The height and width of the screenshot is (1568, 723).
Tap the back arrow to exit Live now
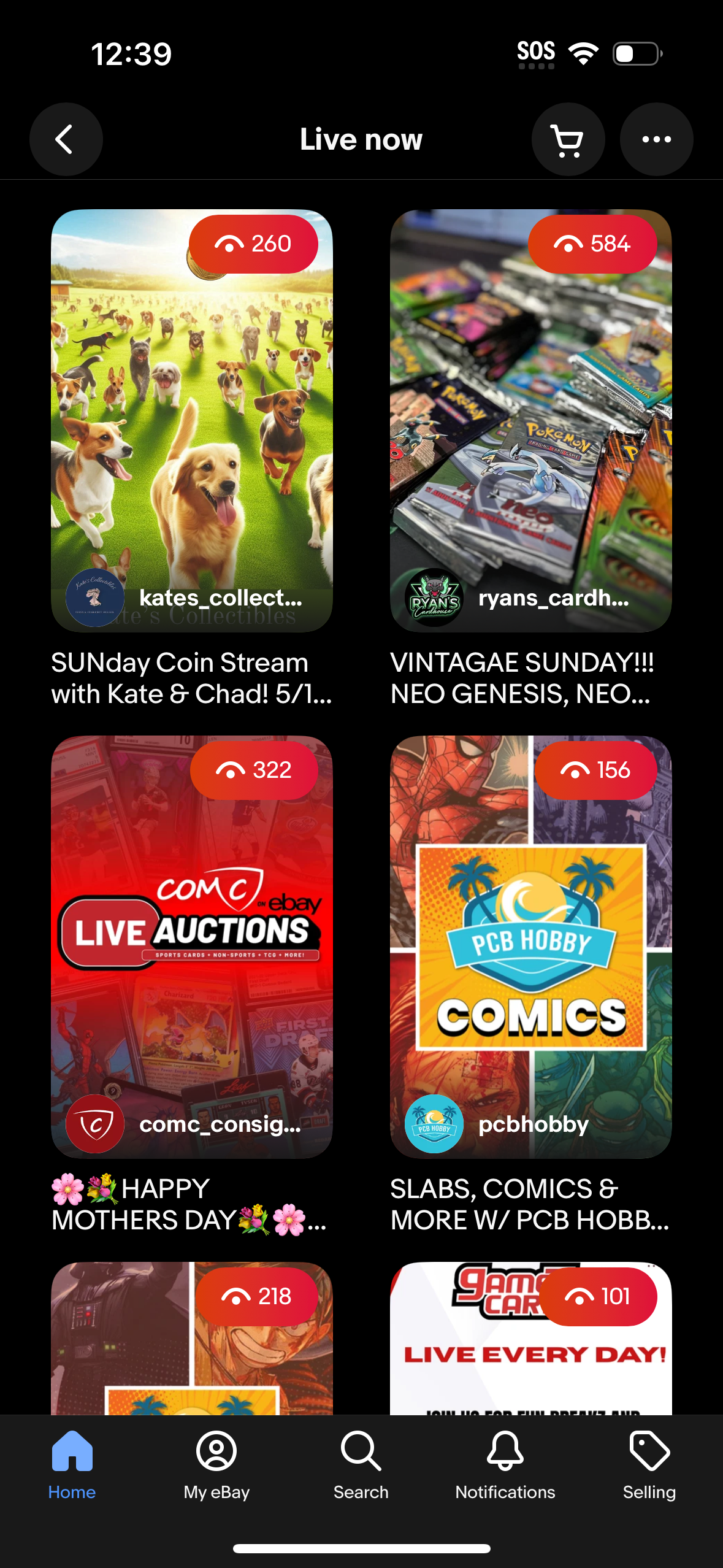tap(66, 139)
